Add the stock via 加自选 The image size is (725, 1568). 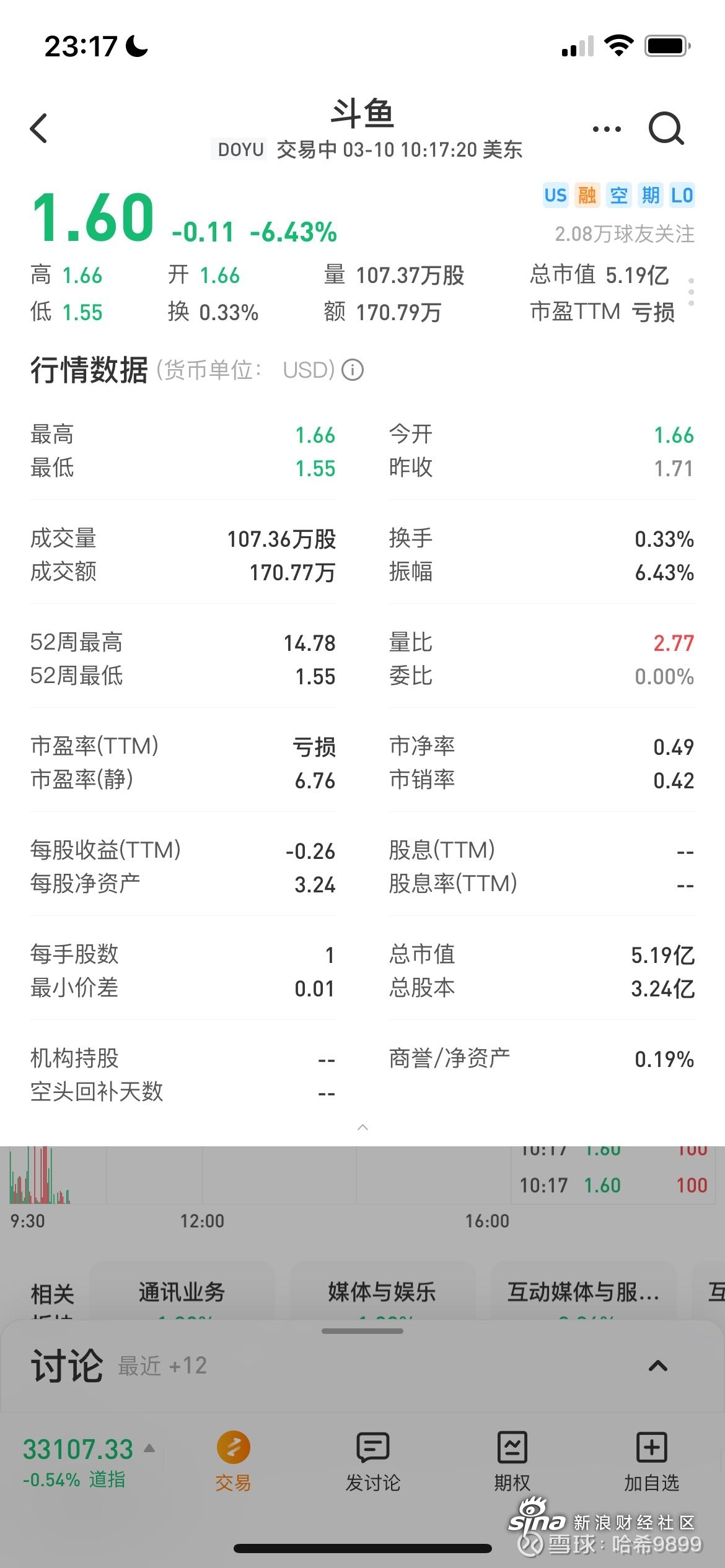[x=652, y=1461]
